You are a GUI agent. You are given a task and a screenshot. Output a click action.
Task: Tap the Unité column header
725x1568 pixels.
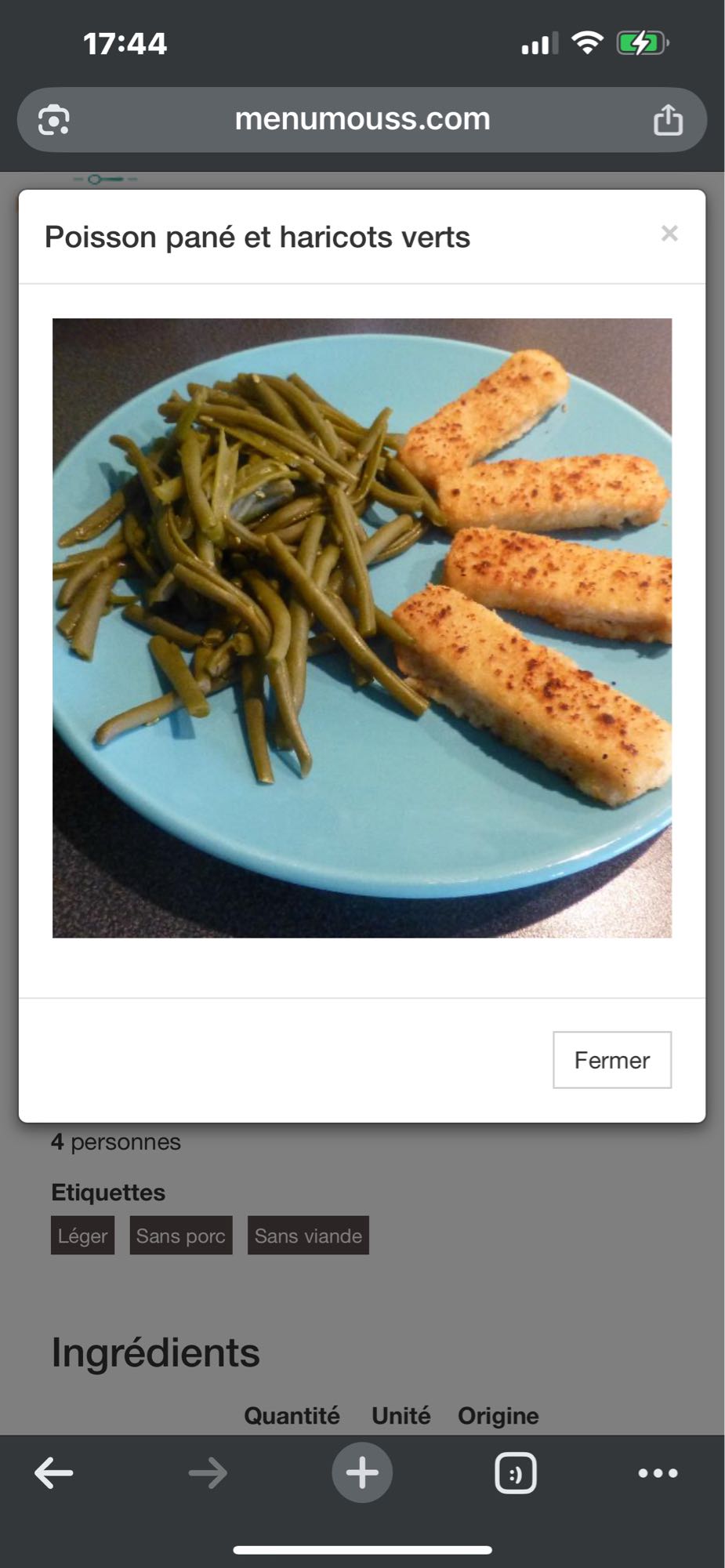pos(401,1416)
